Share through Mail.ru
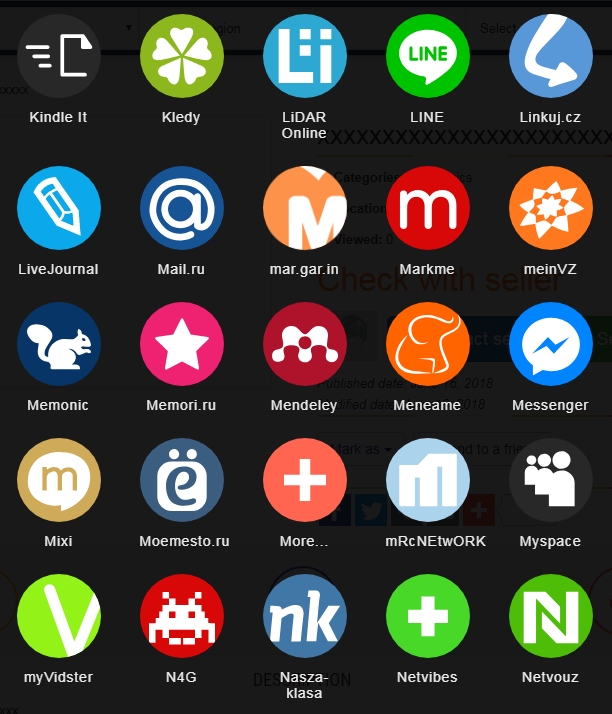 pos(181,208)
